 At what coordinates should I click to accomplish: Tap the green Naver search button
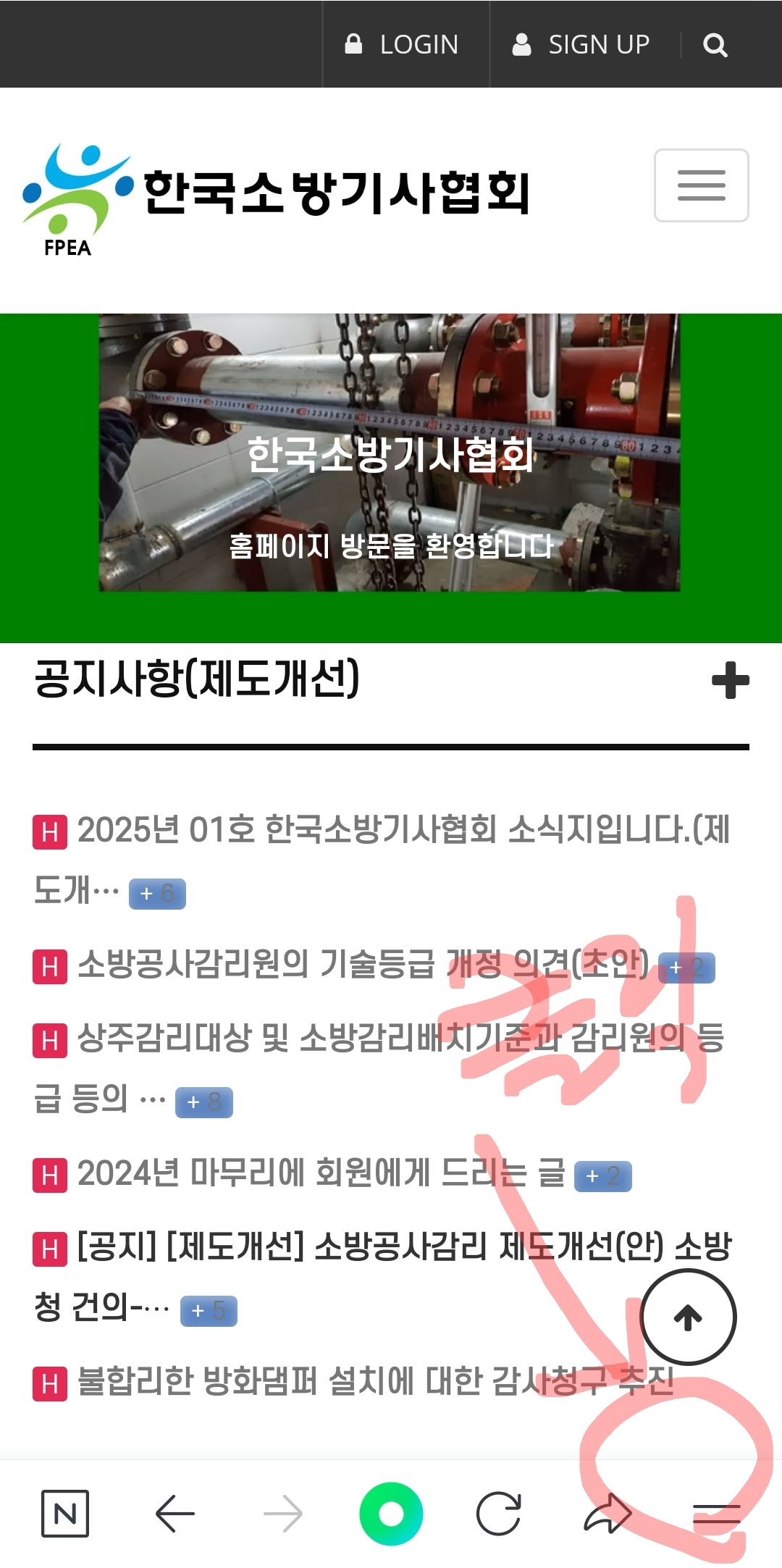click(391, 1514)
